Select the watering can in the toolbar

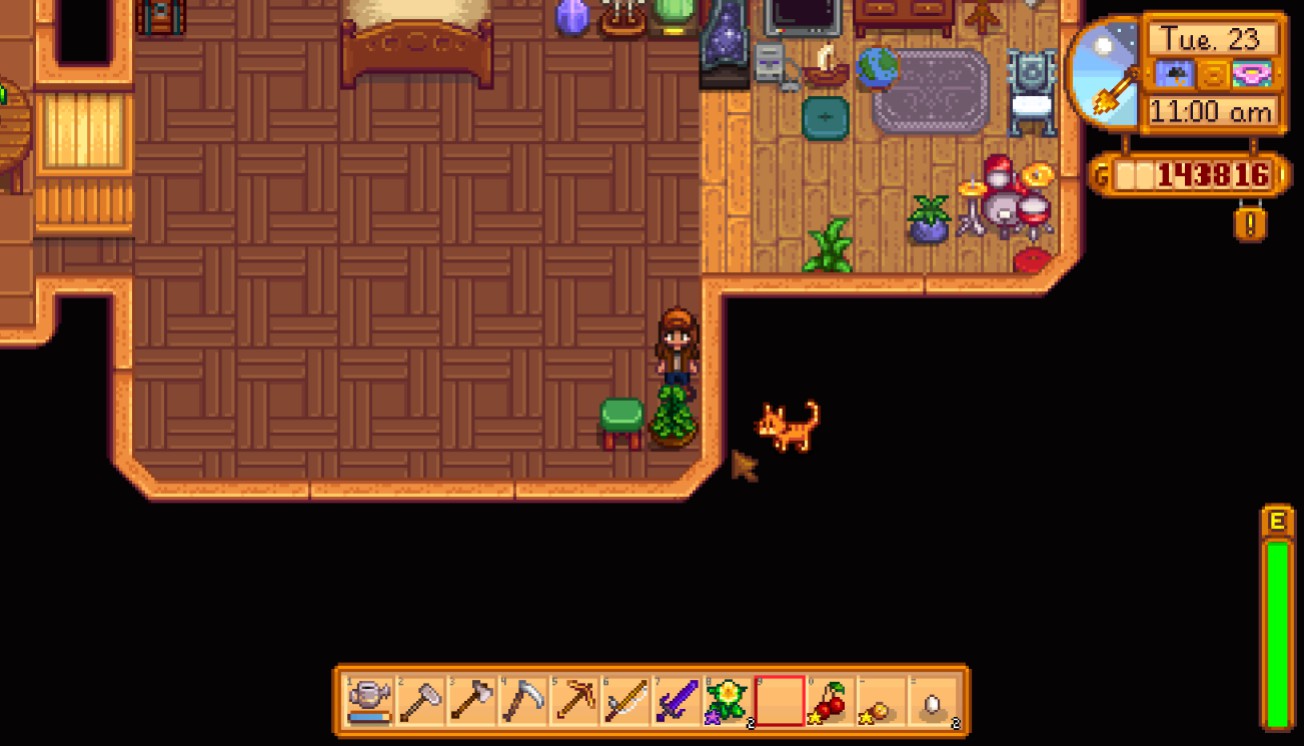(369, 700)
